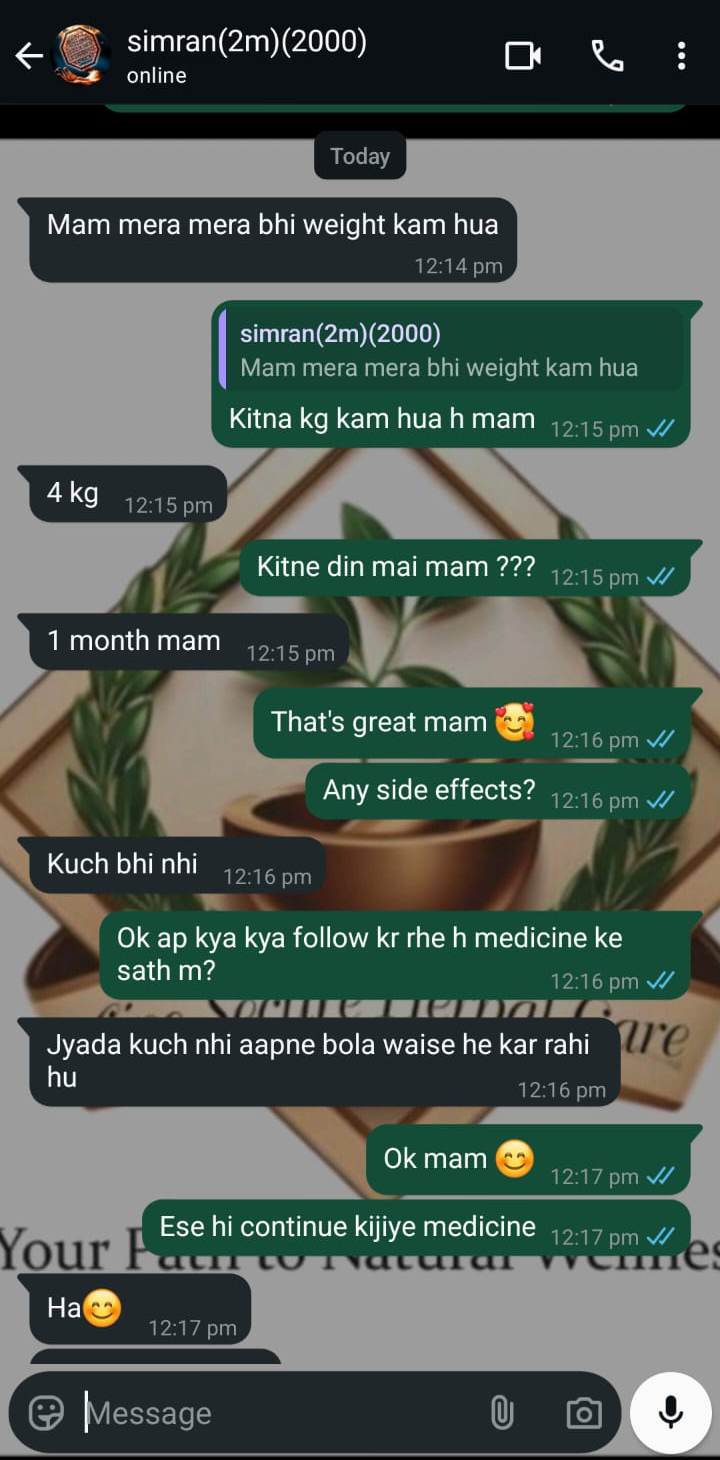This screenshot has height=1460, width=720.
Task: Start a video call with simran
Action: pyautogui.click(x=522, y=56)
